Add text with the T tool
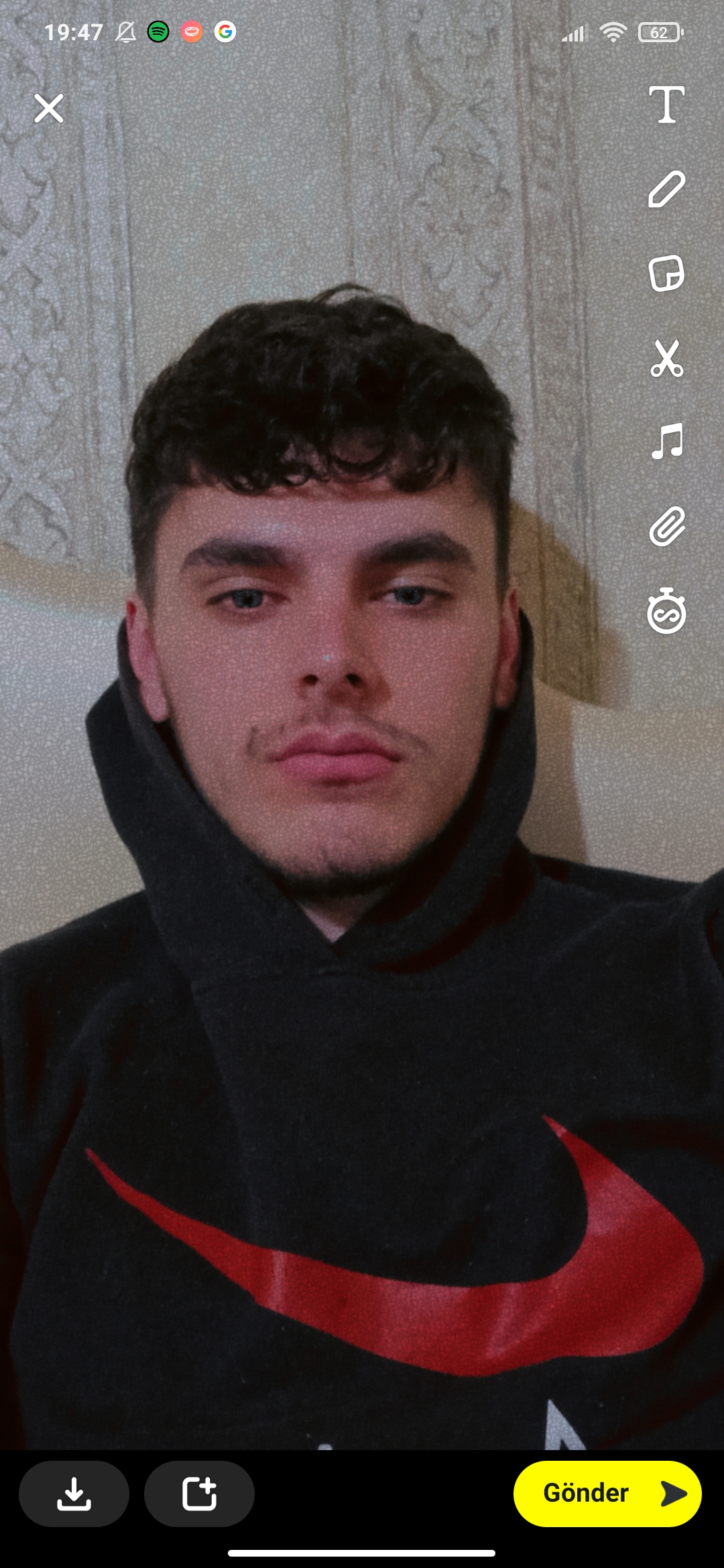The image size is (724, 1568). 666,105
